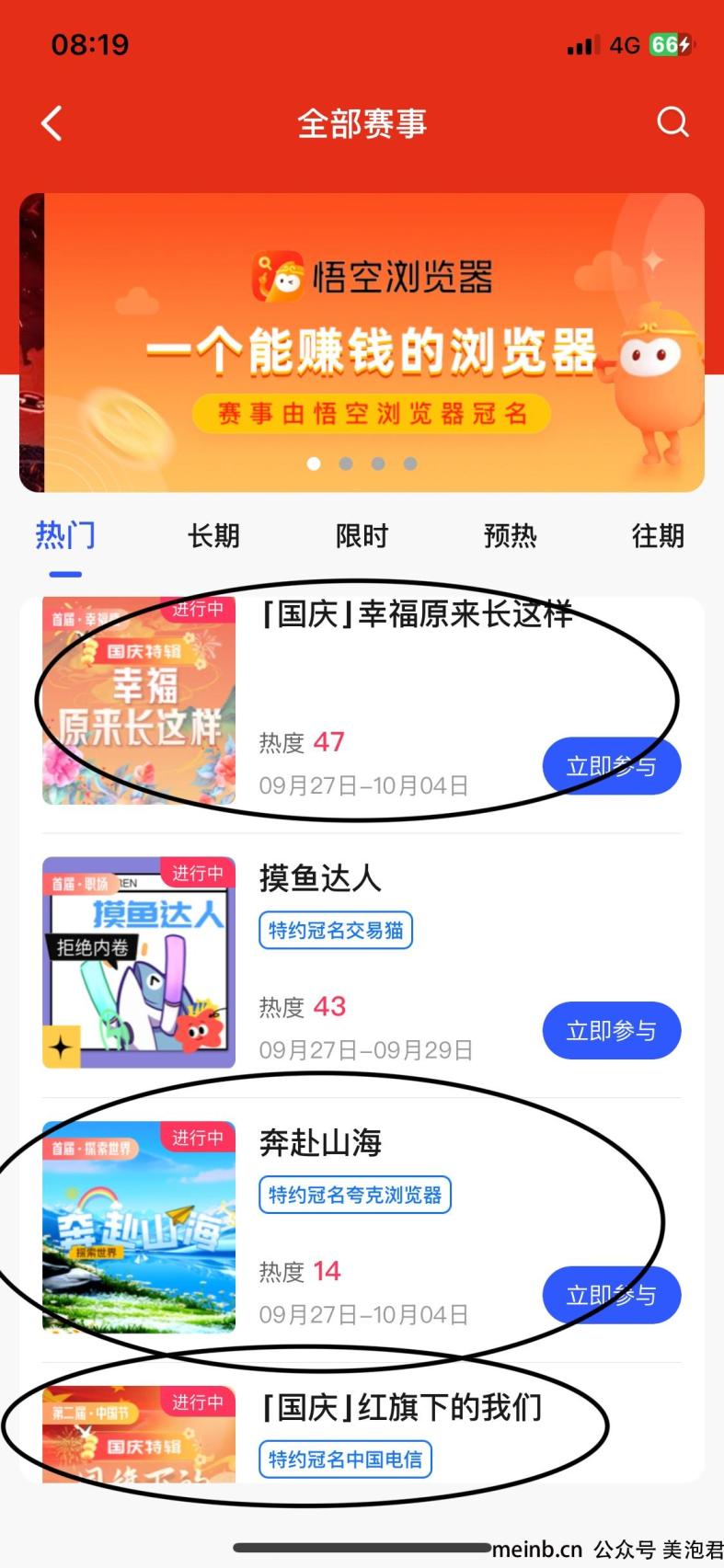This screenshot has width=724, height=1568.
Task: Tap the 特约冠名夸克浏览器 tag
Action: click(x=355, y=1195)
